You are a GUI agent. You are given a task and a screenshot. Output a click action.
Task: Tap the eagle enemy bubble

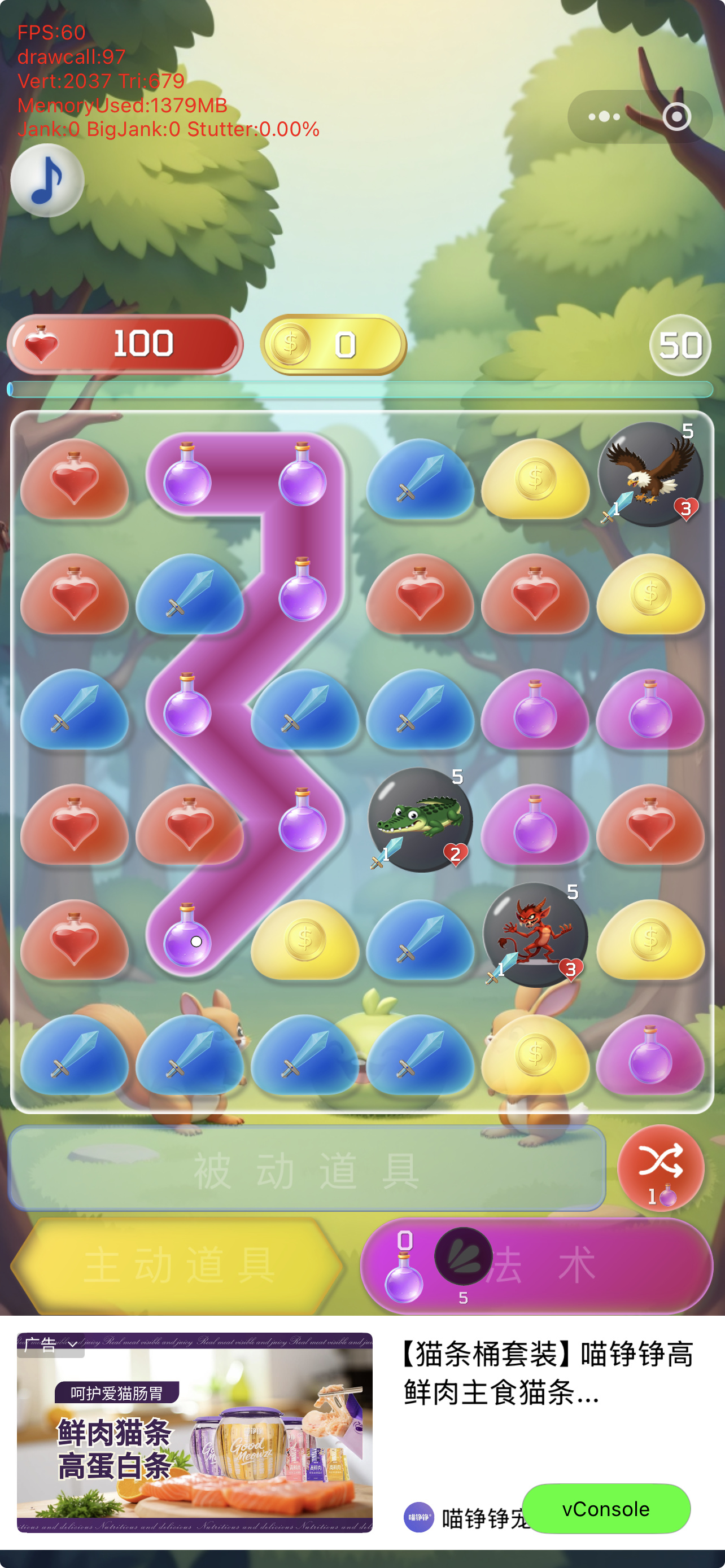[x=650, y=475]
